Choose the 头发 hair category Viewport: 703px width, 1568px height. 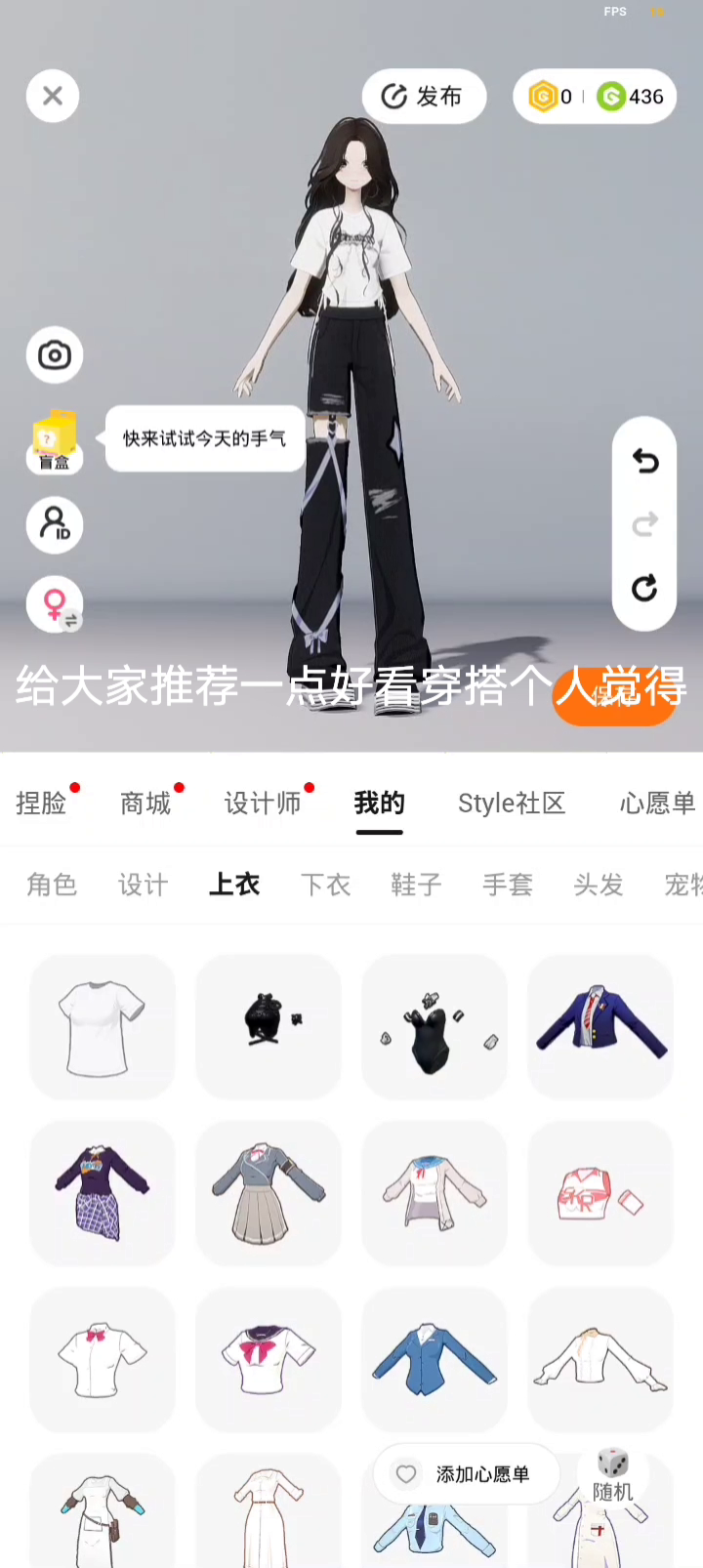[x=599, y=885]
